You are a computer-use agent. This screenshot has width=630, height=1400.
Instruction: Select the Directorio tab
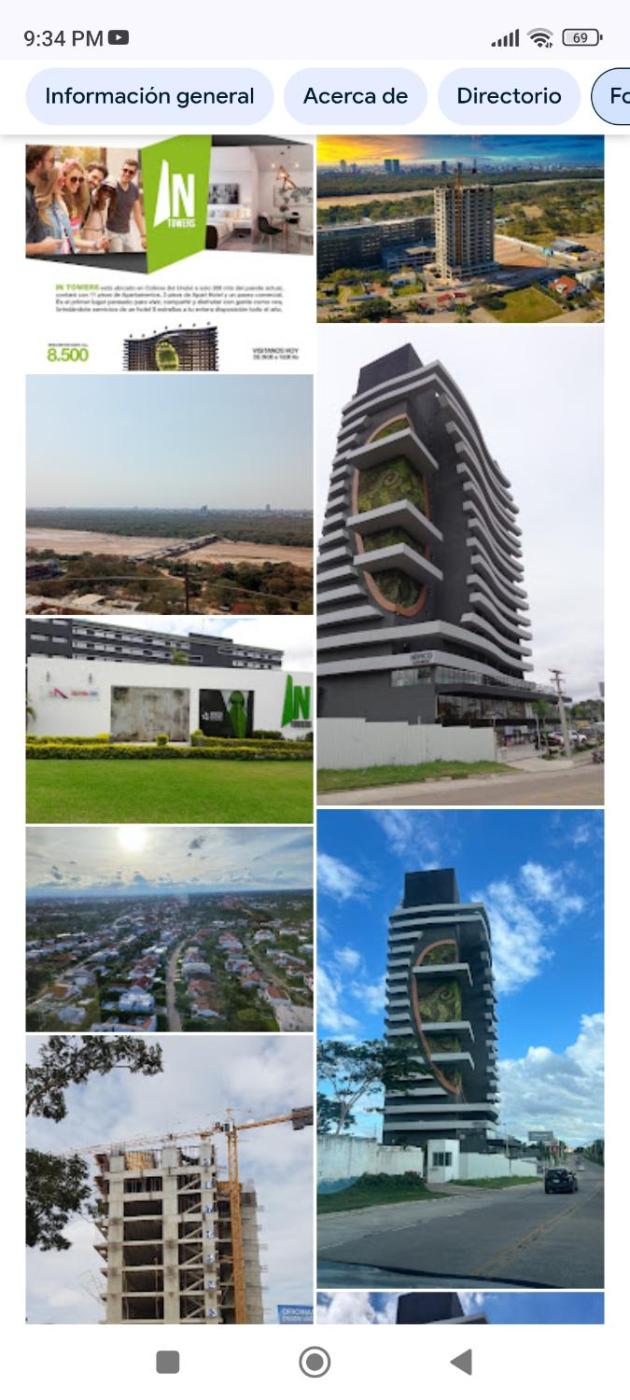[x=508, y=97]
